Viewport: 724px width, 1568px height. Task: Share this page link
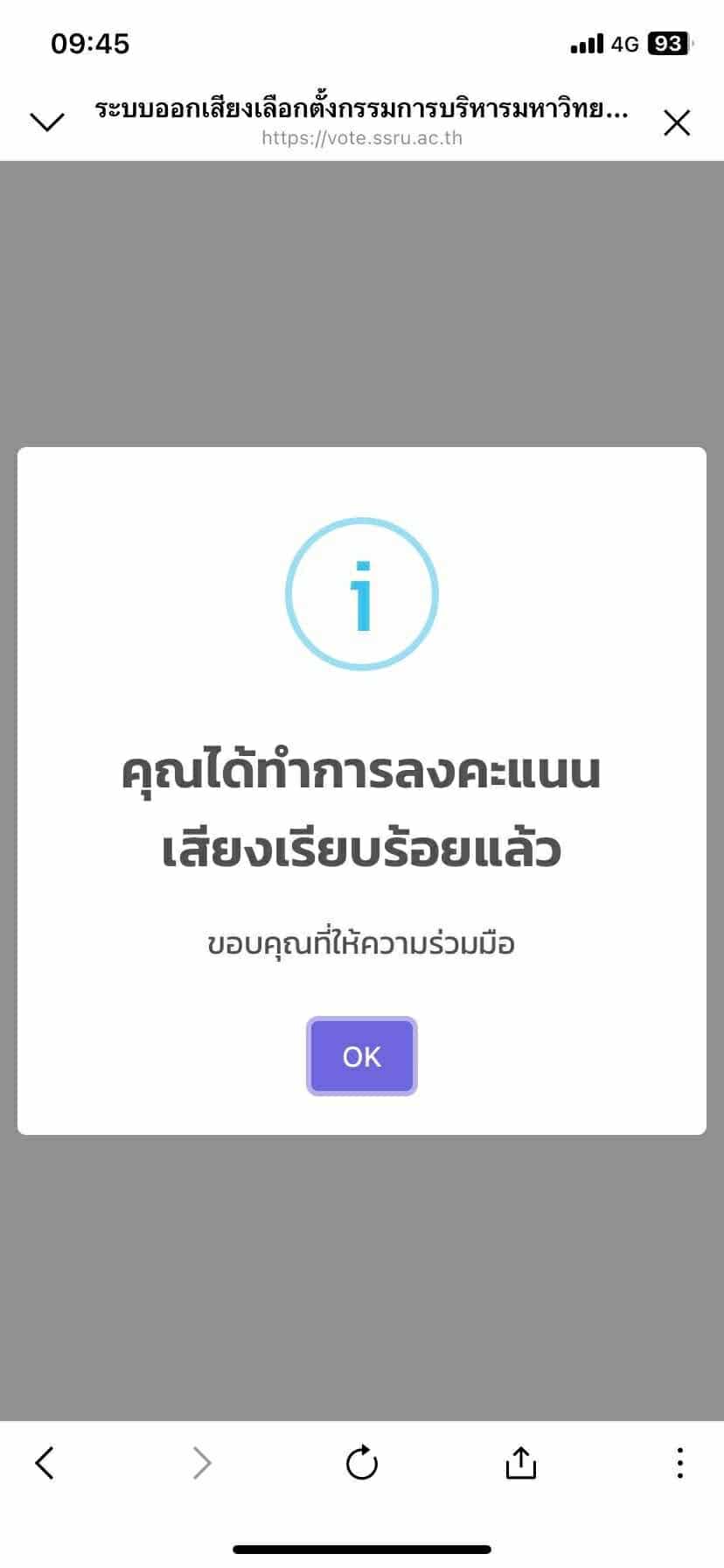click(520, 1462)
